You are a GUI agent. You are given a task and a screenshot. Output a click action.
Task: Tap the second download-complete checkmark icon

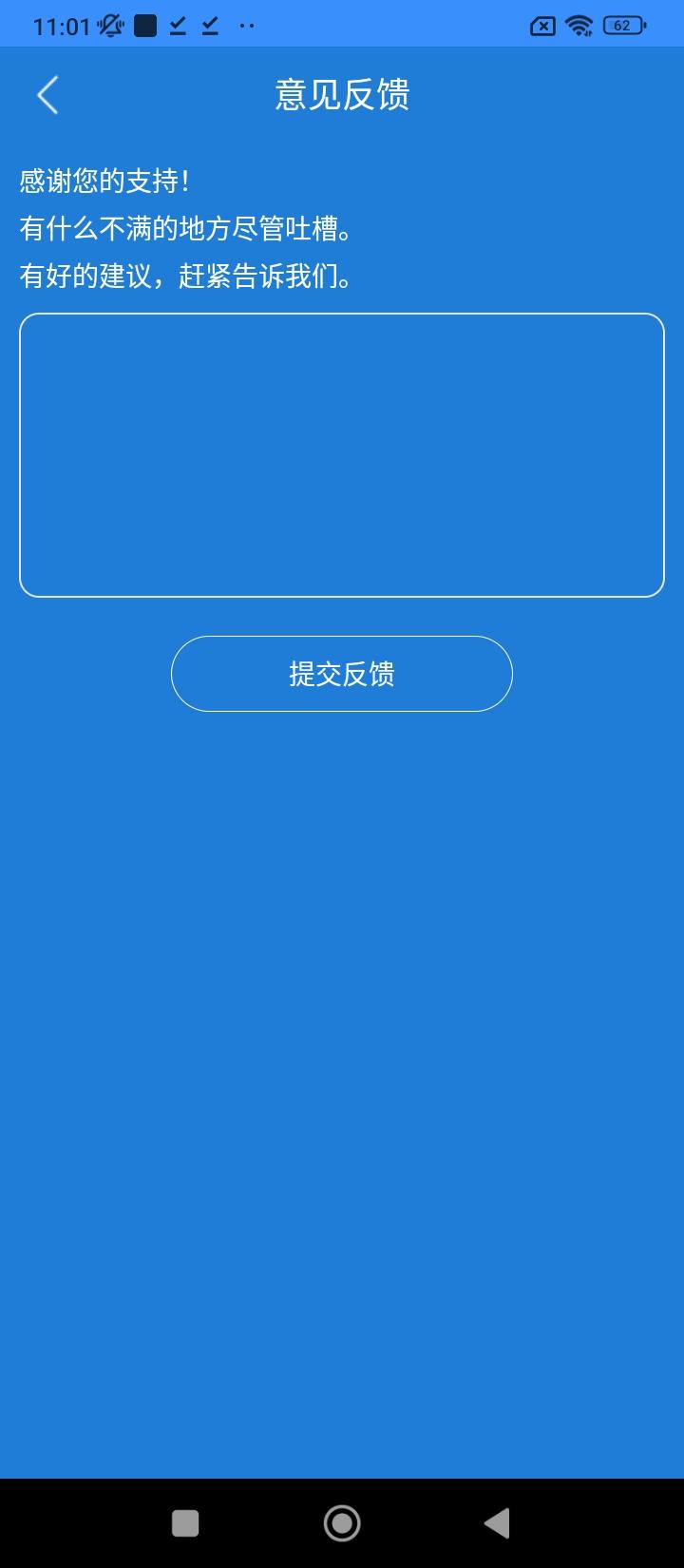tap(209, 26)
